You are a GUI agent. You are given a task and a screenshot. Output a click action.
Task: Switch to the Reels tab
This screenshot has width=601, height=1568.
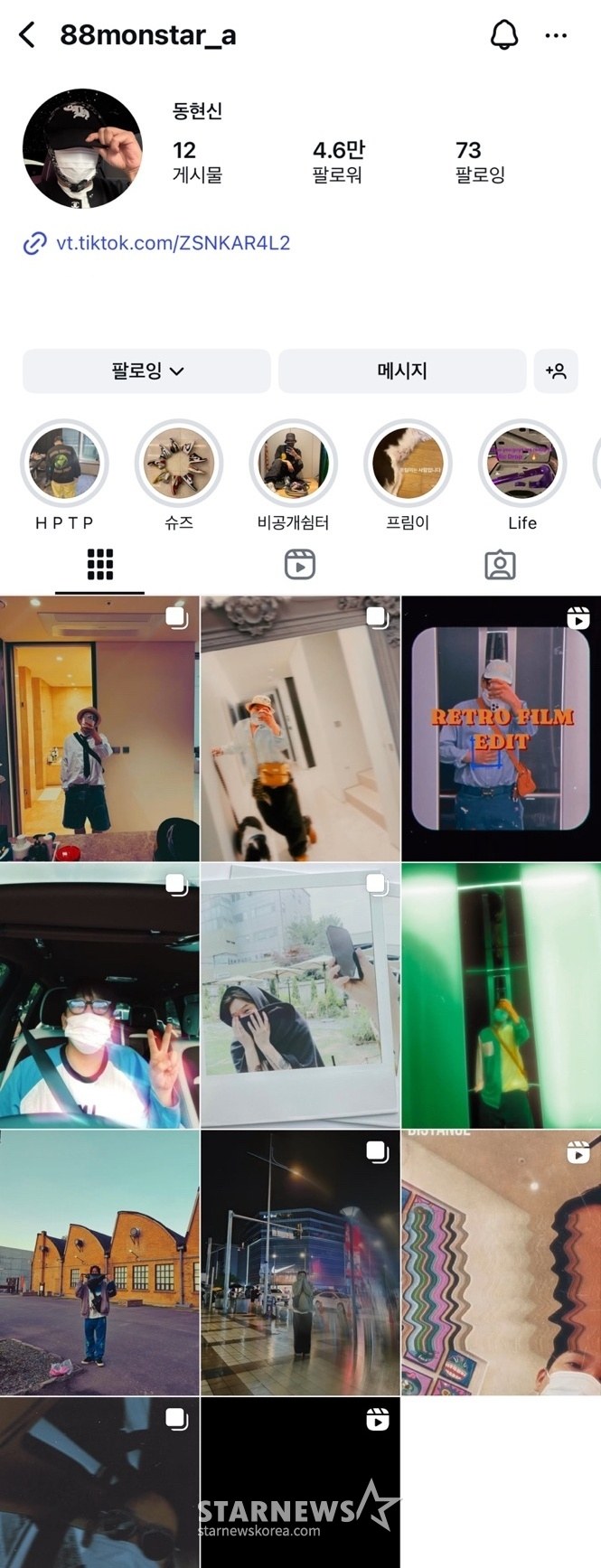[x=300, y=565]
